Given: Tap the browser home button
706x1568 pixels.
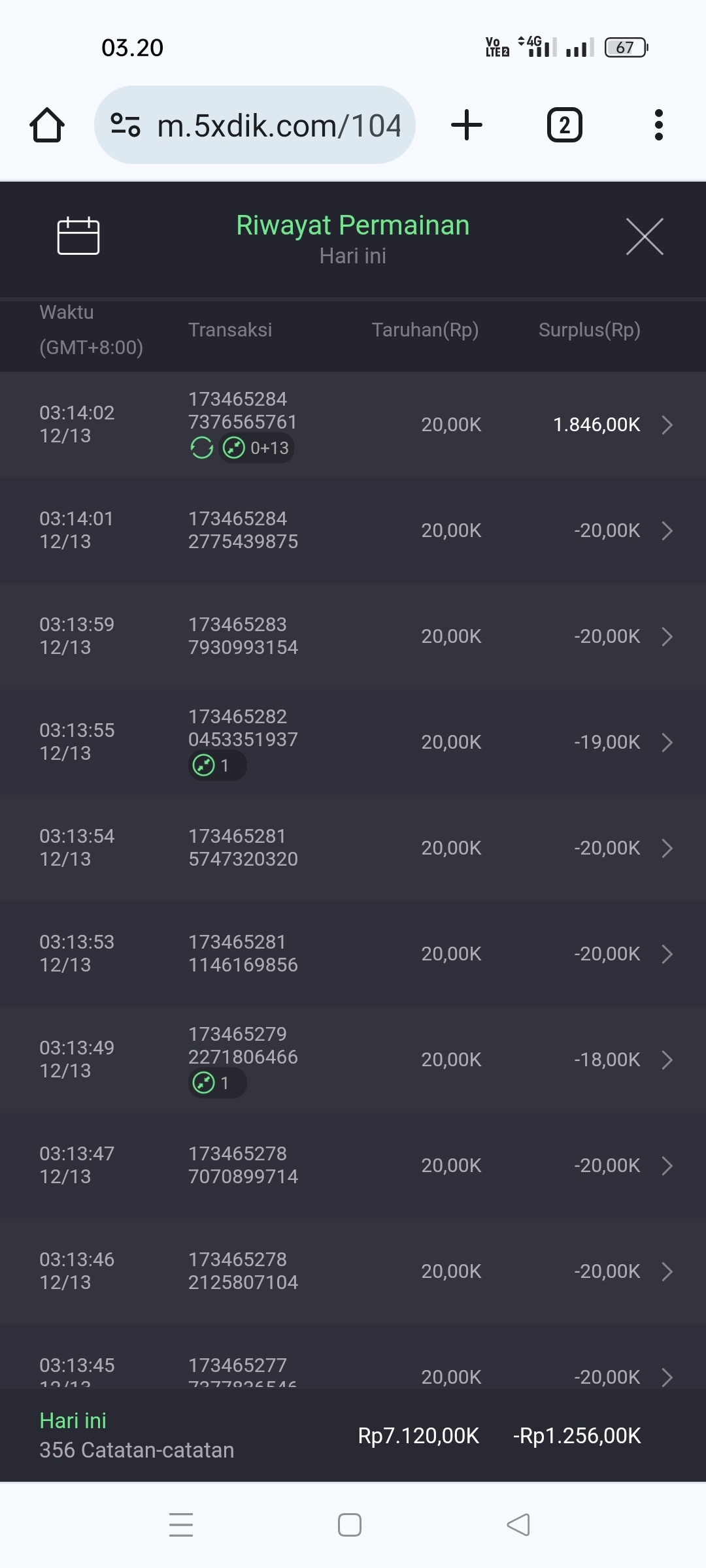Looking at the screenshot, I should pos(47,125).
